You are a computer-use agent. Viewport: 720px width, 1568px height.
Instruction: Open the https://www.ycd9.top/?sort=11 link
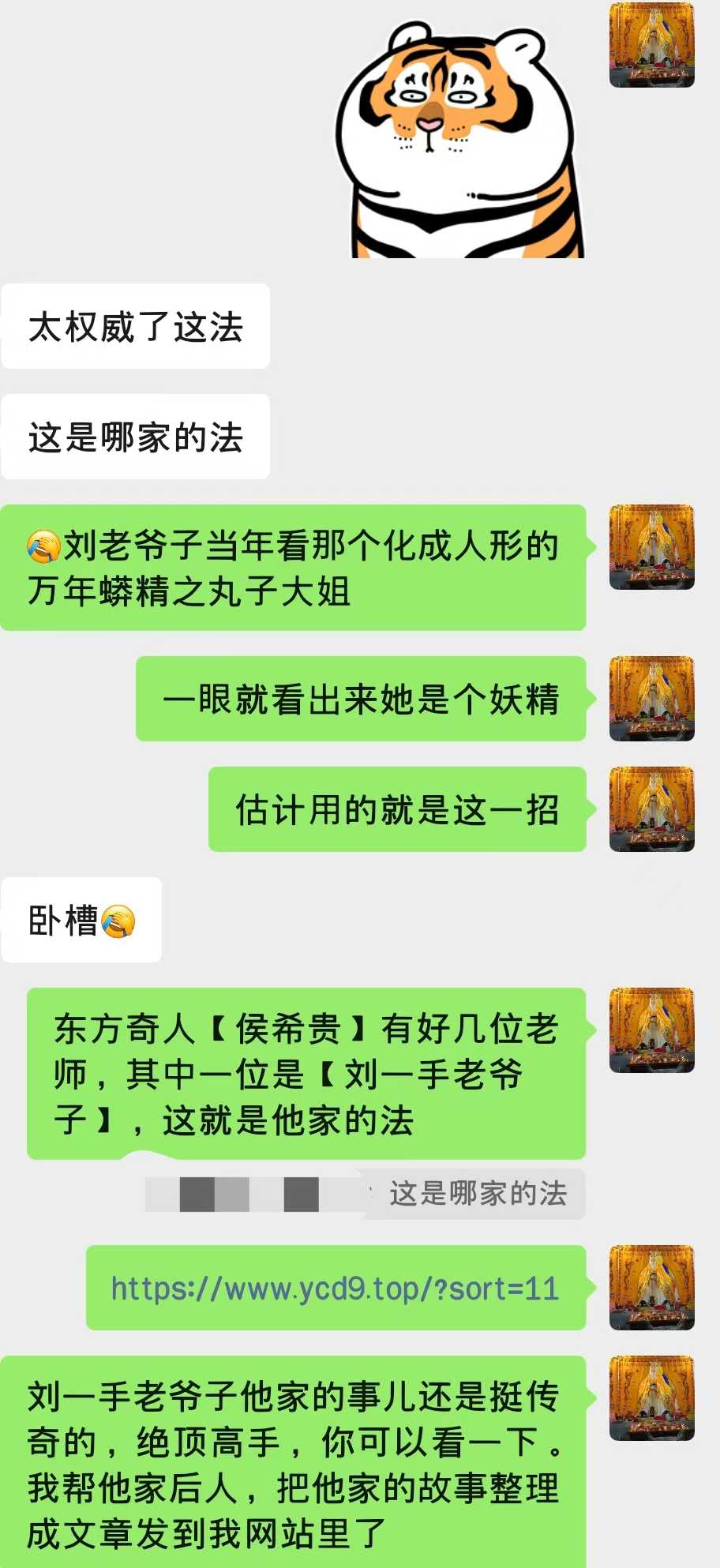pos(335,1289)
